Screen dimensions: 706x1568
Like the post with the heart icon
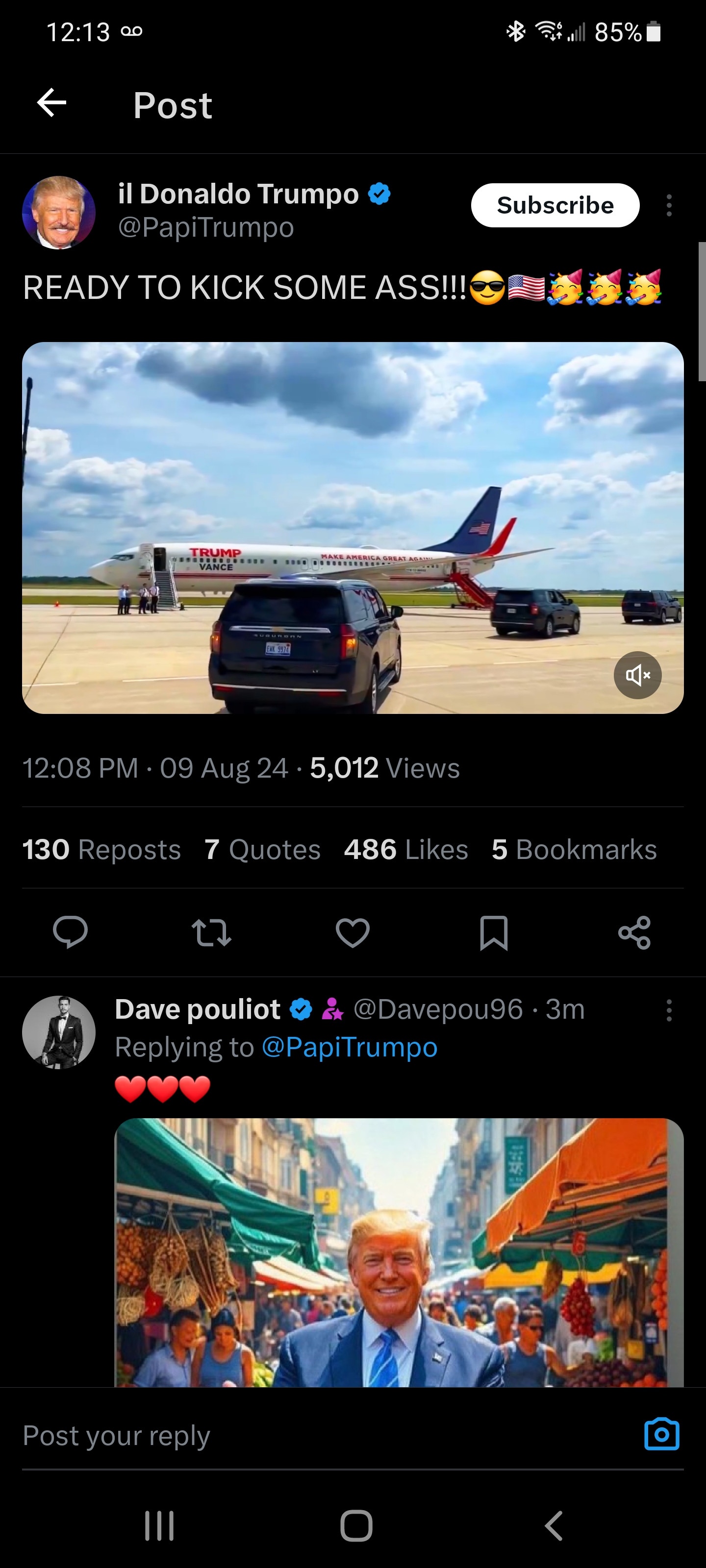353,932
